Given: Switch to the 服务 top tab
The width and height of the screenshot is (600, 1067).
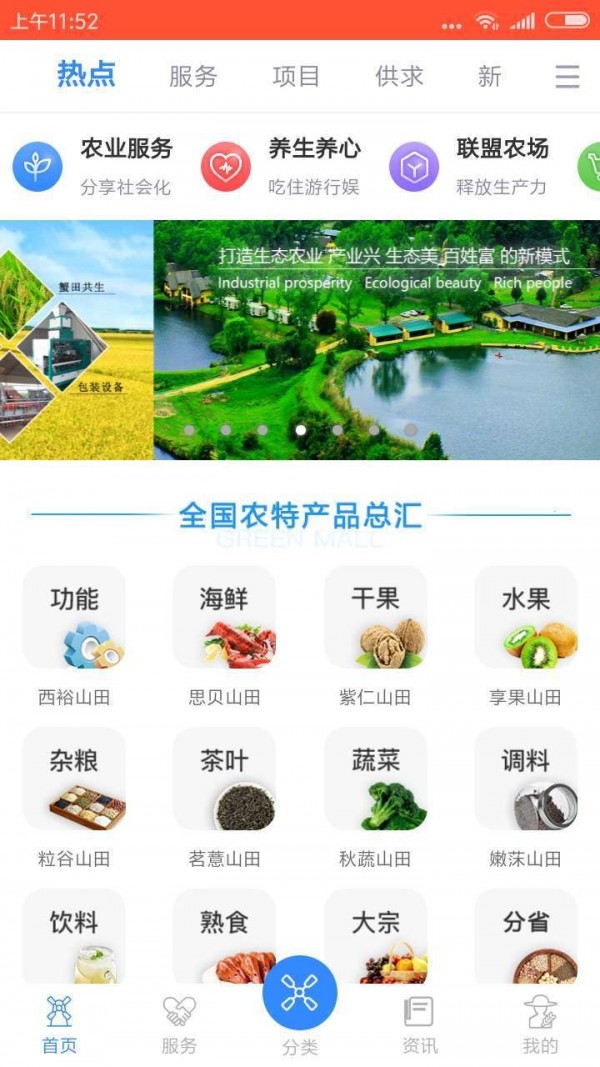Looking at the screenshot, I should click(193, 76).
